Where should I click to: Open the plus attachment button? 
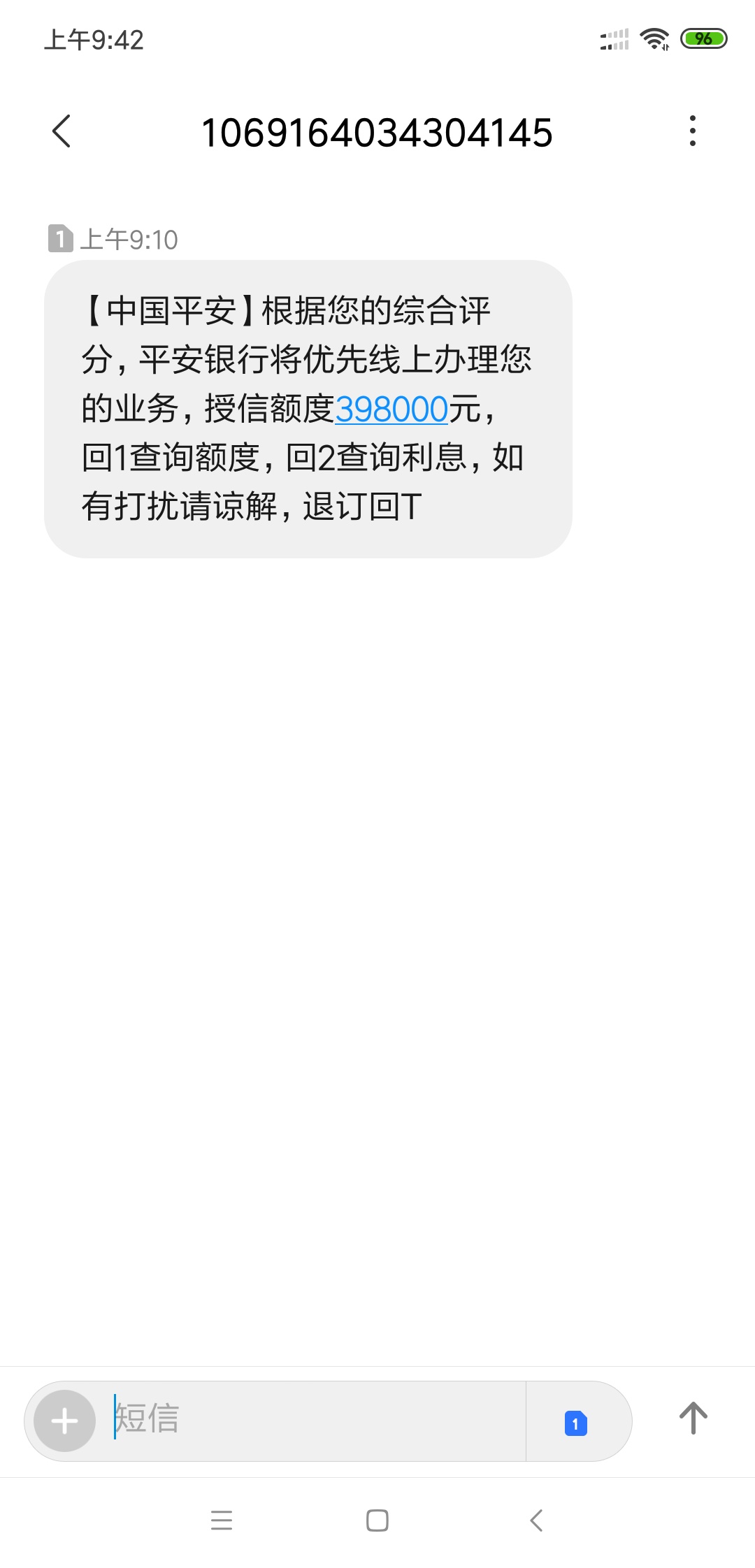64,1421
